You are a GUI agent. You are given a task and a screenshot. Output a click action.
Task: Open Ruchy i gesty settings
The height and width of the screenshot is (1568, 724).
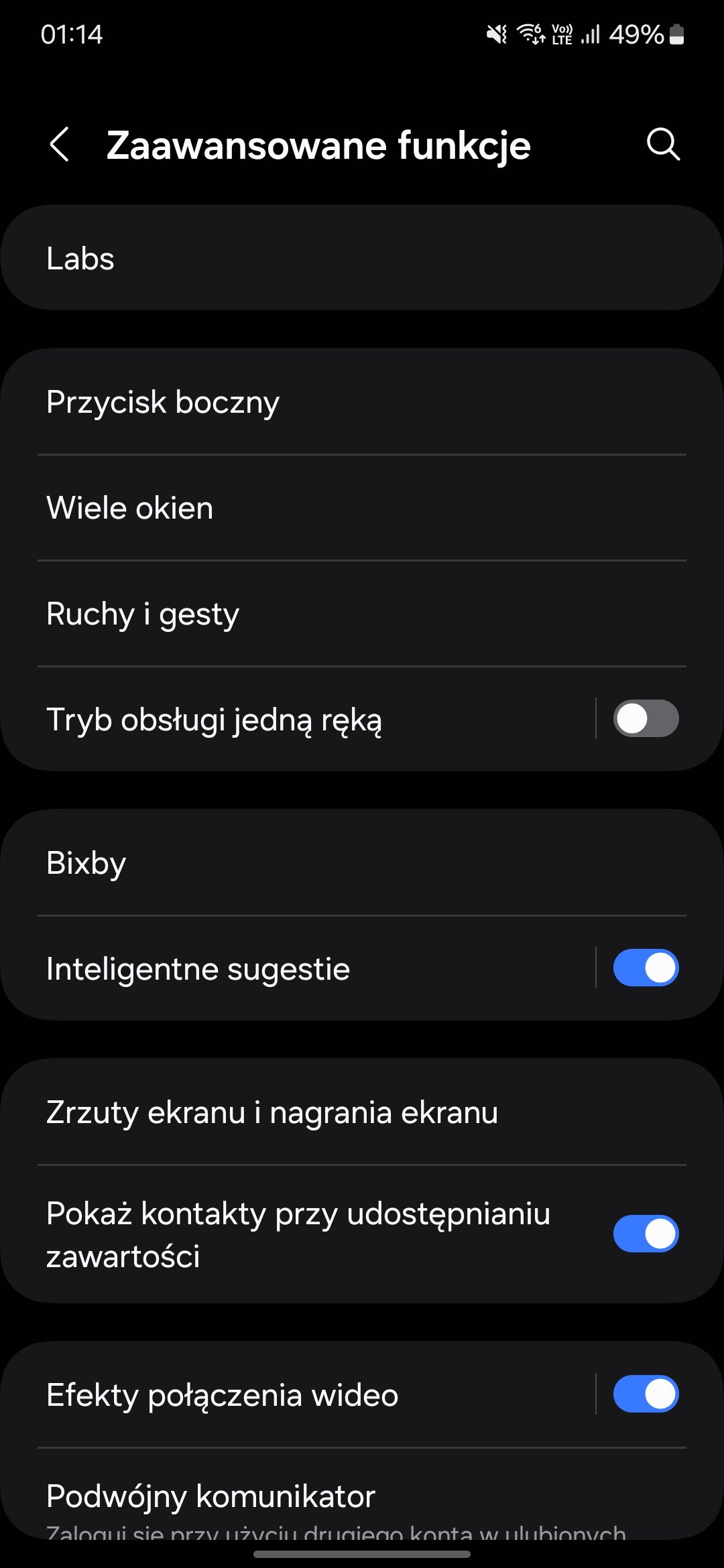362,614
